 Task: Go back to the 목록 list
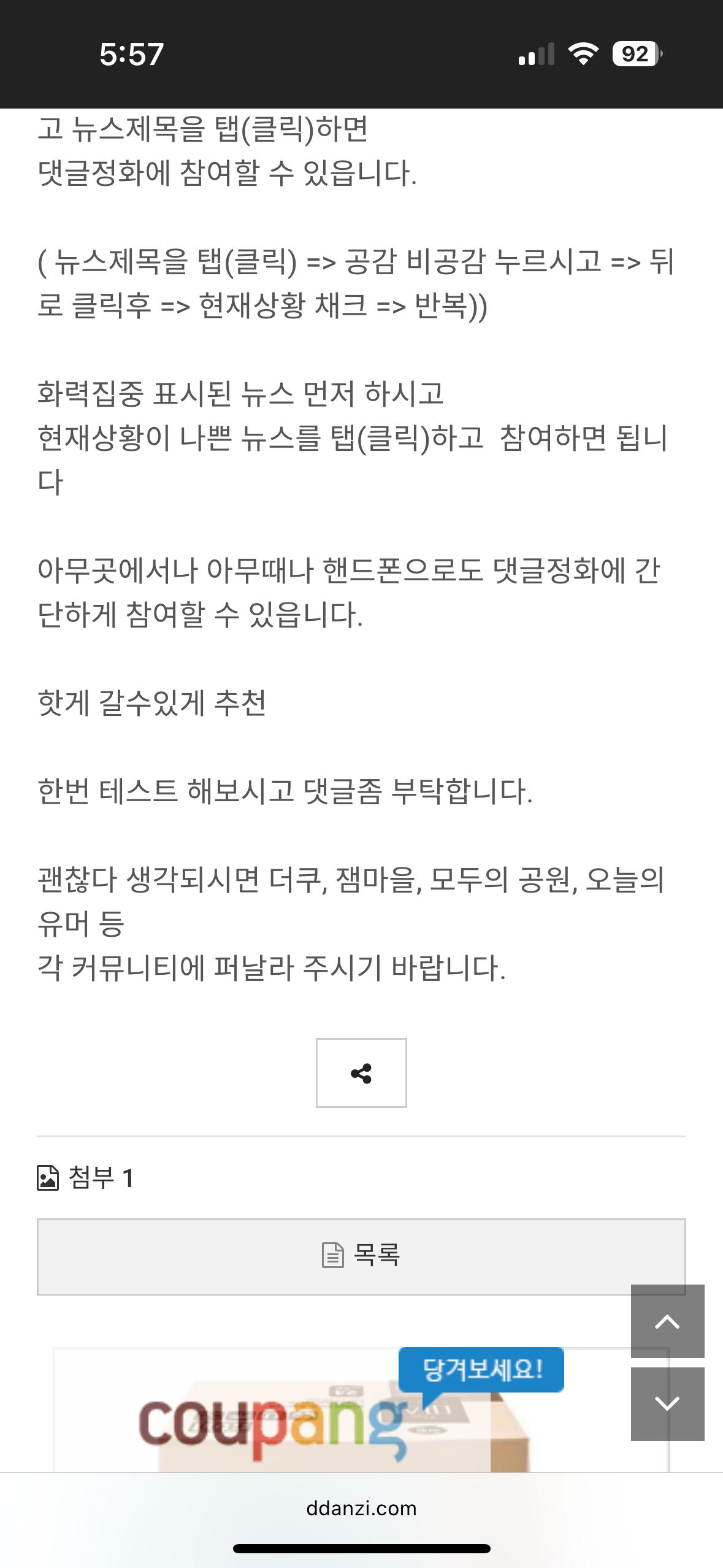(x=361, y=1256)
